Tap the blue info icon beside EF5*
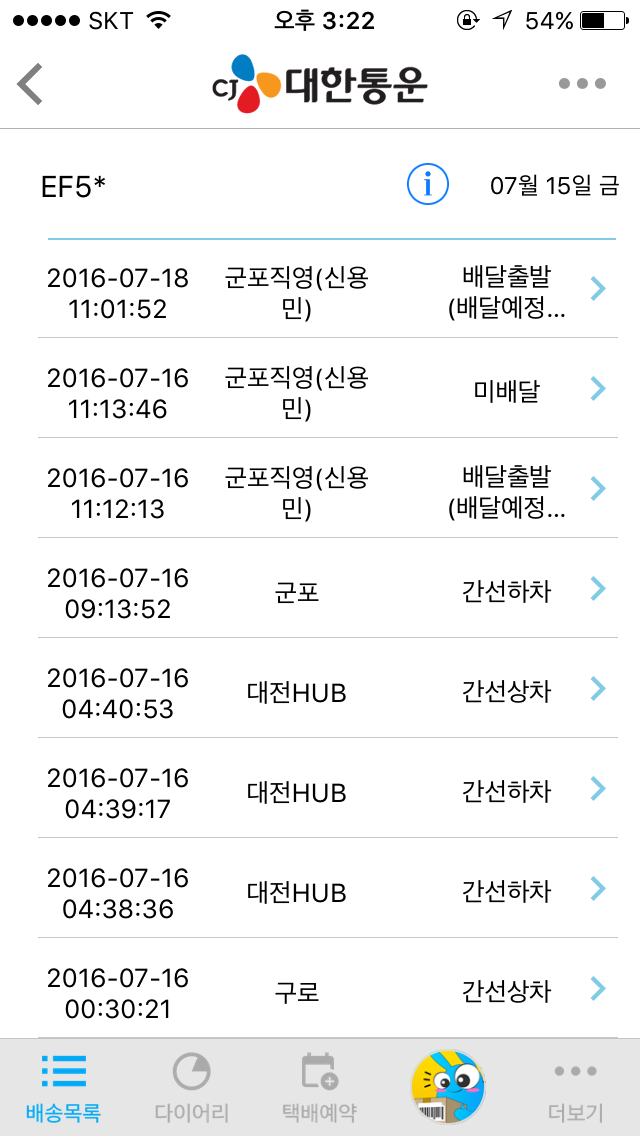The height and width of the screenshot is (1136, 640). (x=428, y=185)
